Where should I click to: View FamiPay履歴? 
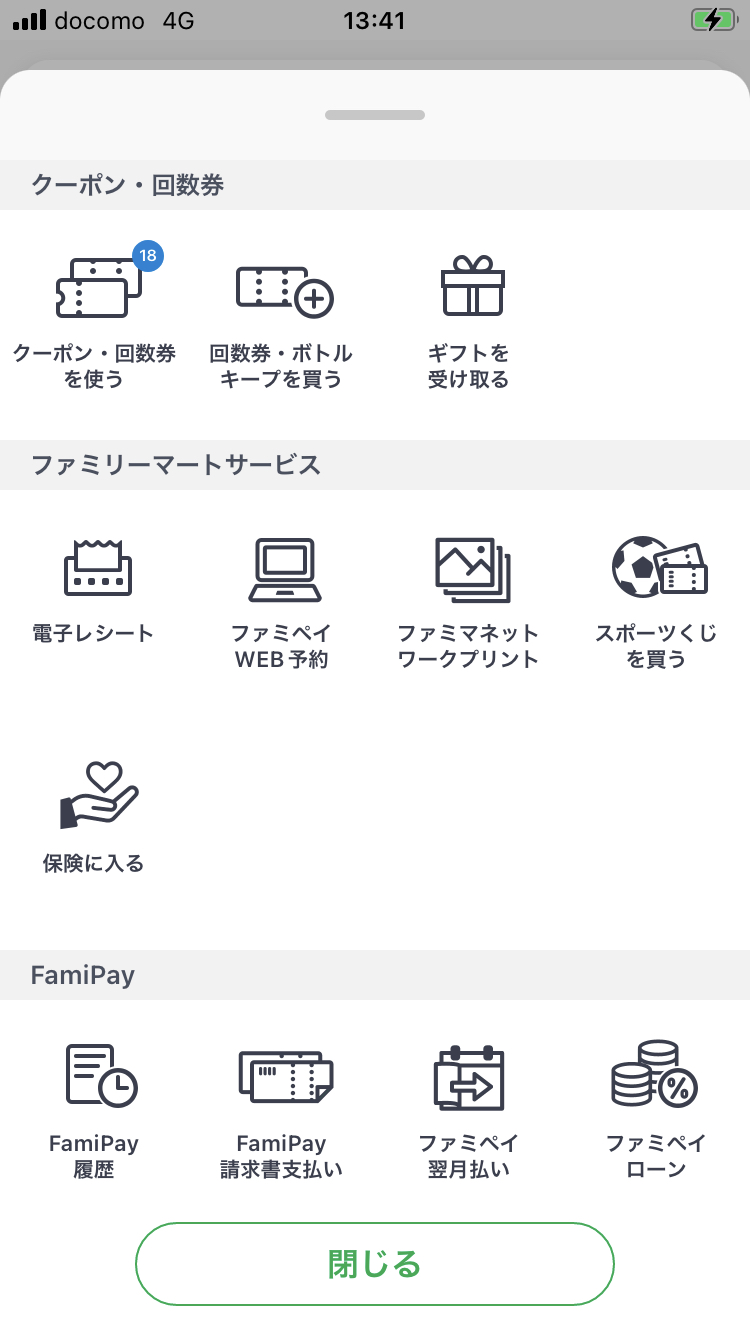[x=94, y=1112]
